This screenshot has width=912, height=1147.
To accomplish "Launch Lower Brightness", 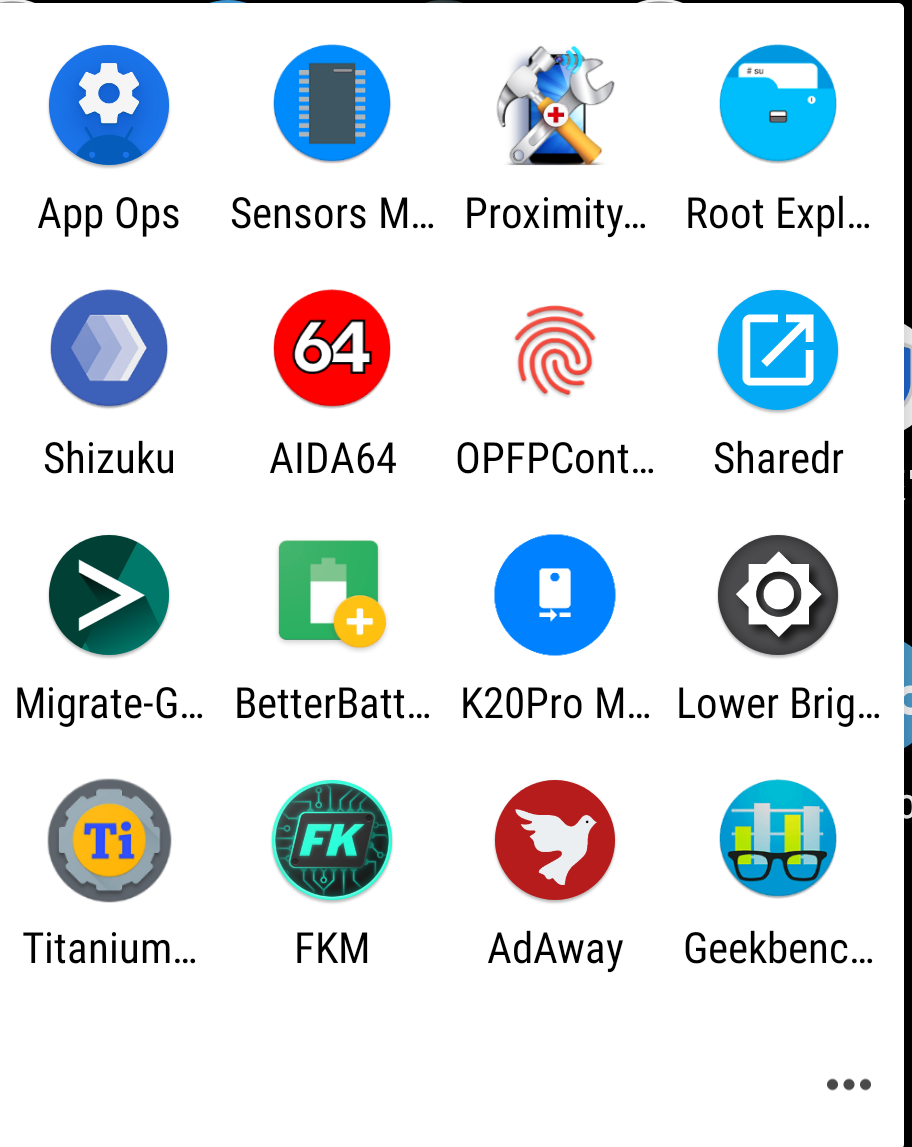I will point(777,595).
